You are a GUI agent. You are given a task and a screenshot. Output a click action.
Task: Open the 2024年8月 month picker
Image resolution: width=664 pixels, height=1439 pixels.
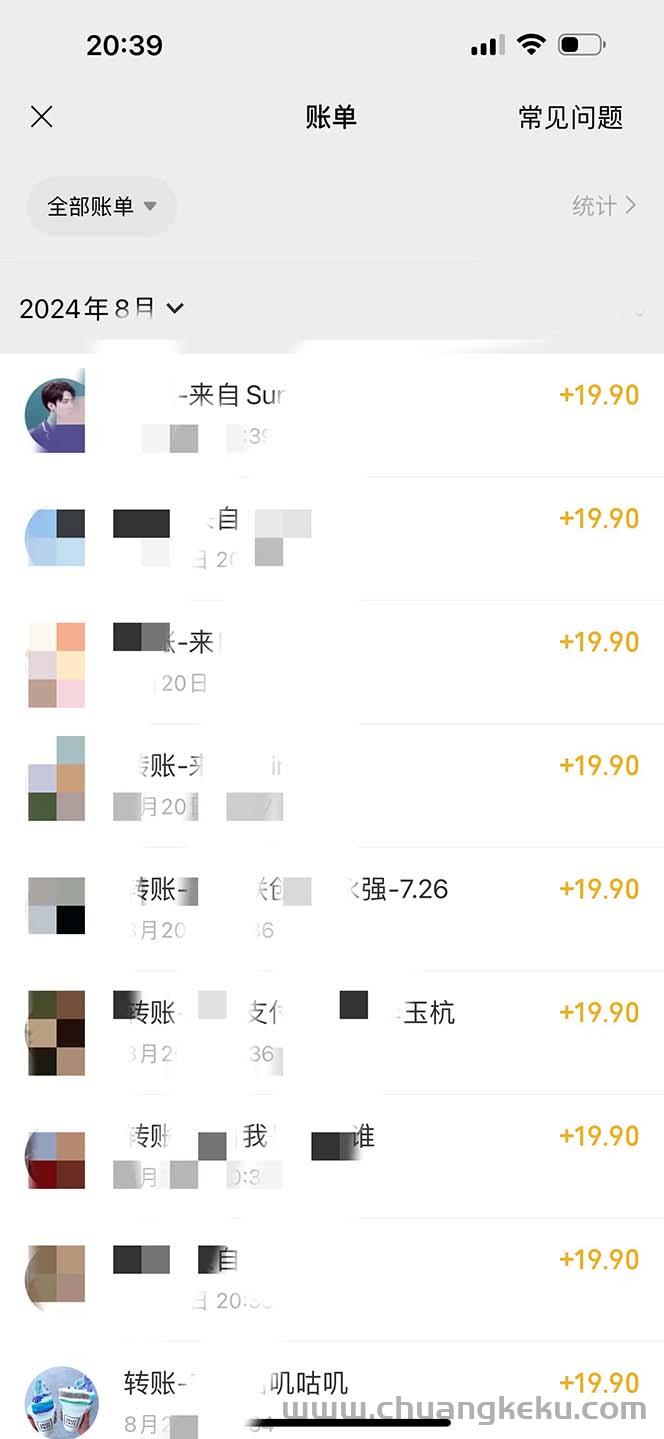click(x=102, y=308)
